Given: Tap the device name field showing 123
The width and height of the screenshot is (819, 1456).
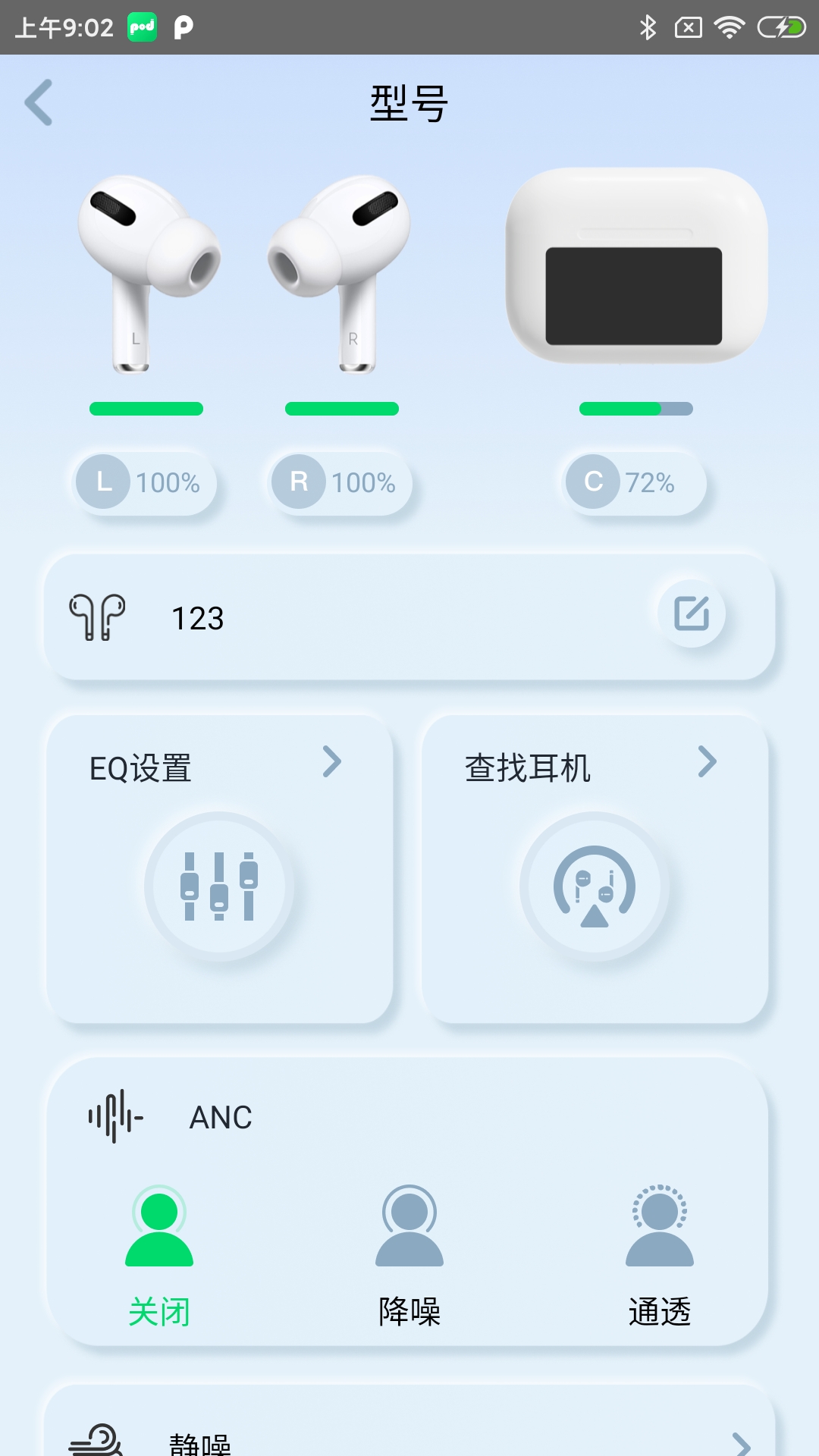Looking at the screenshot, I should point(197,616).
